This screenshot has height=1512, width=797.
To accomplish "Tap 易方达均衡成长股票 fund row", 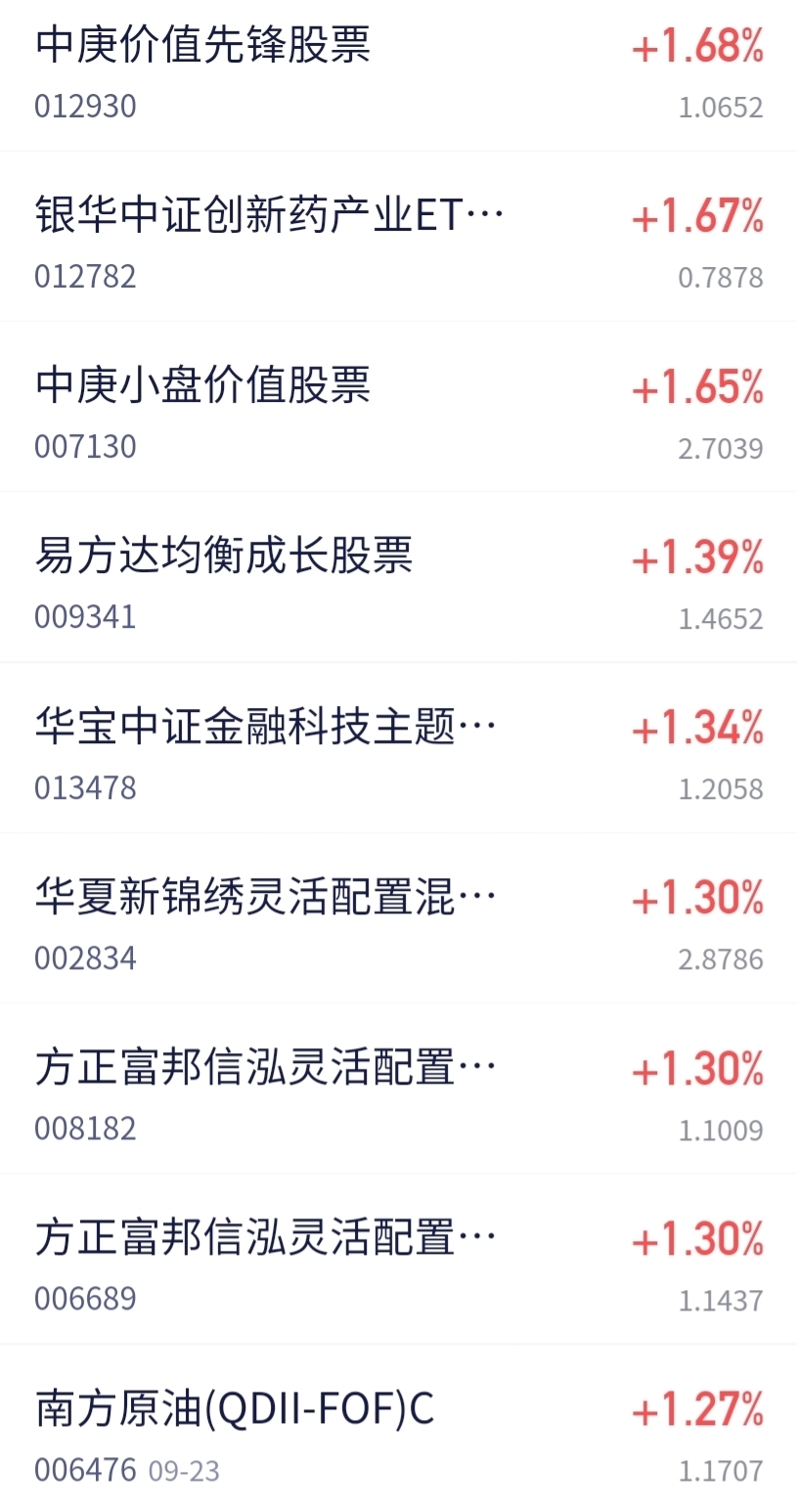I will click(224, 556).
